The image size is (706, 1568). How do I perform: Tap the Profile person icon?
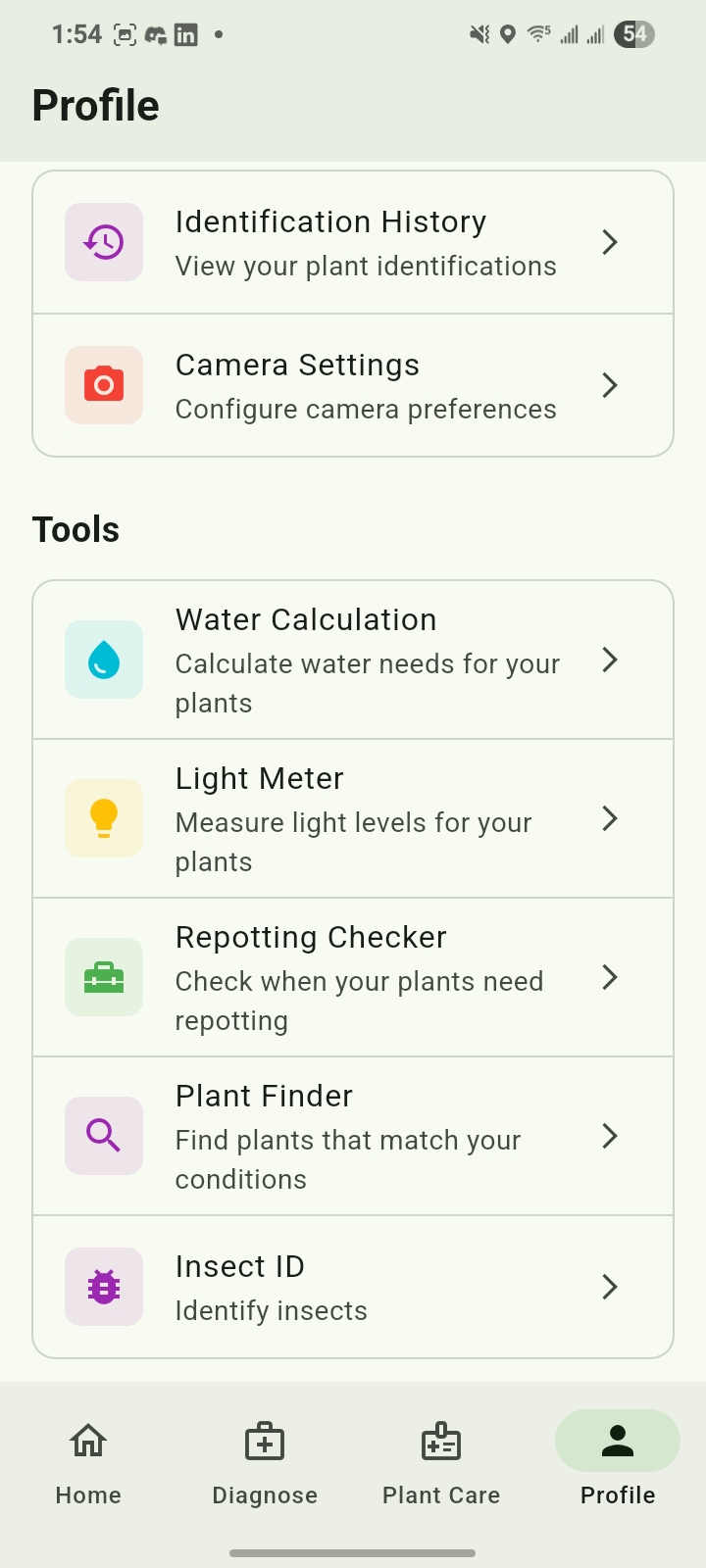[x=617, y=1440]
